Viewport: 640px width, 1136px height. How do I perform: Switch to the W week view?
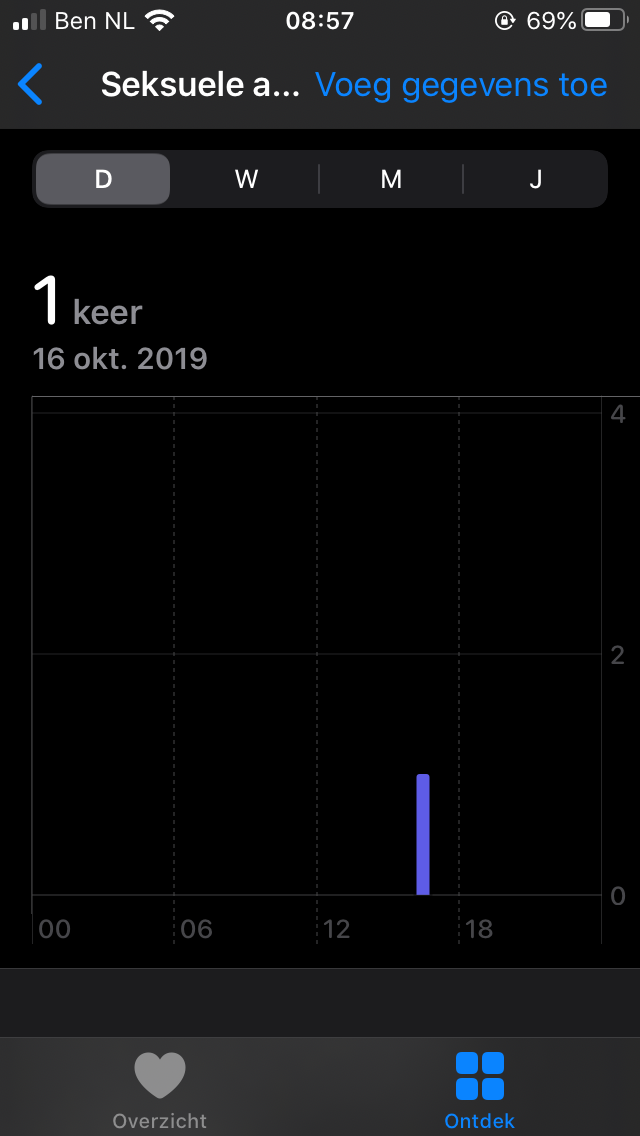coord(246,179)
